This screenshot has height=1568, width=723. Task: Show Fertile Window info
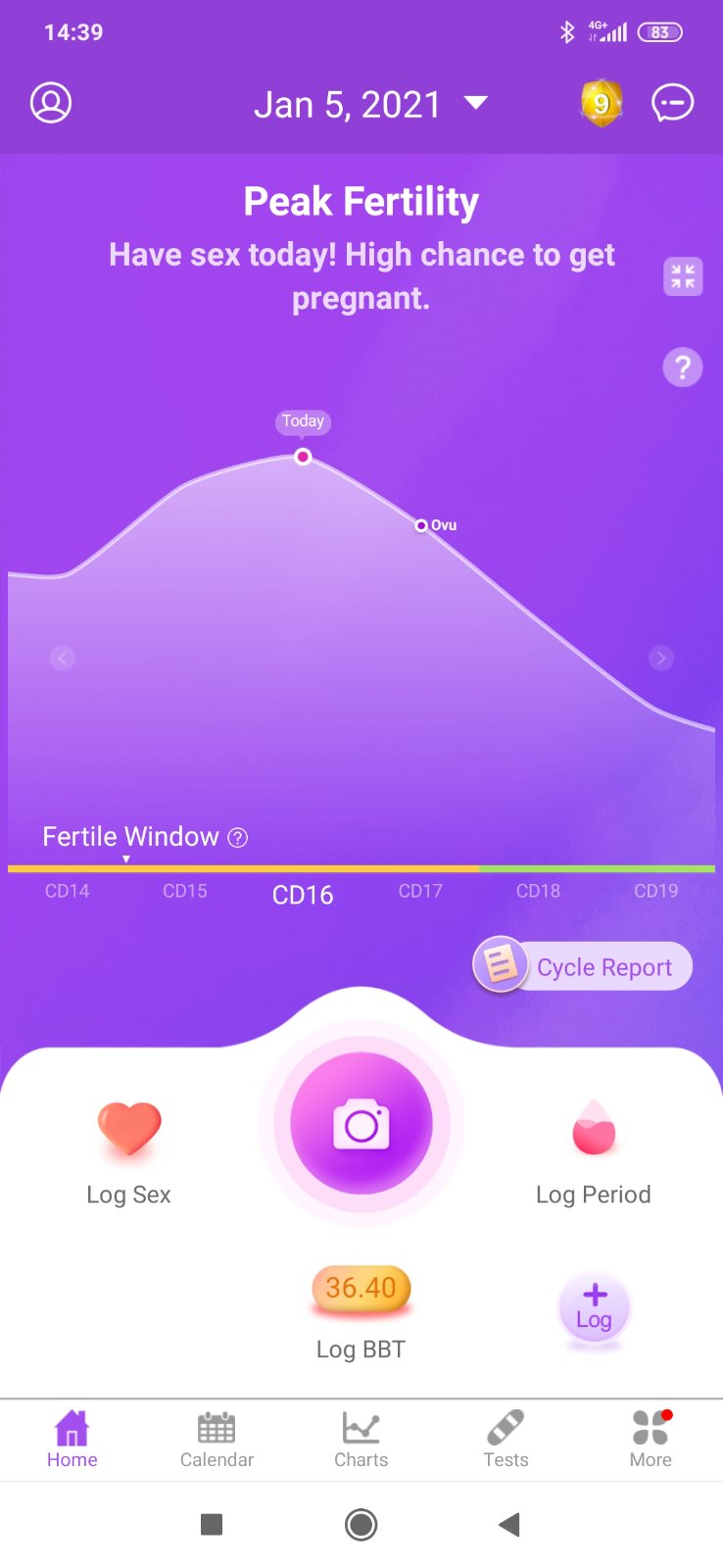[238, 837]
